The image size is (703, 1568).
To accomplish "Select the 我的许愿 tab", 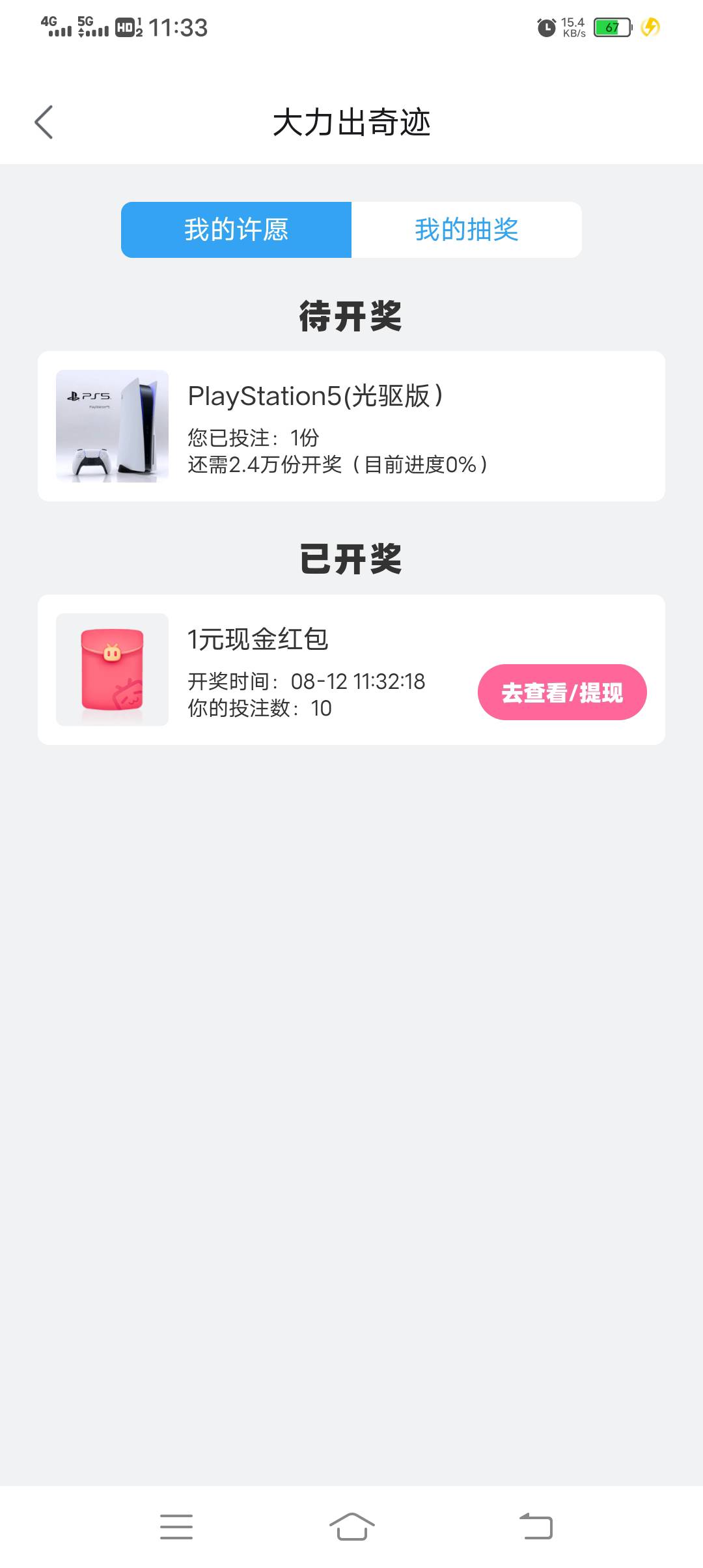I will 236,230.
